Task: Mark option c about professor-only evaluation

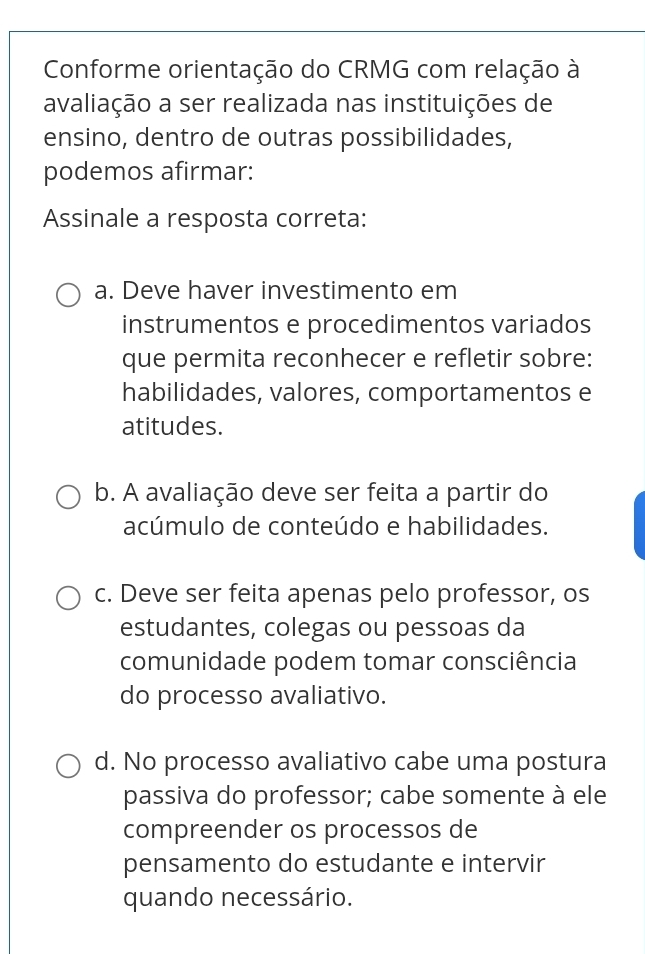Action: [x=68, y=598]
